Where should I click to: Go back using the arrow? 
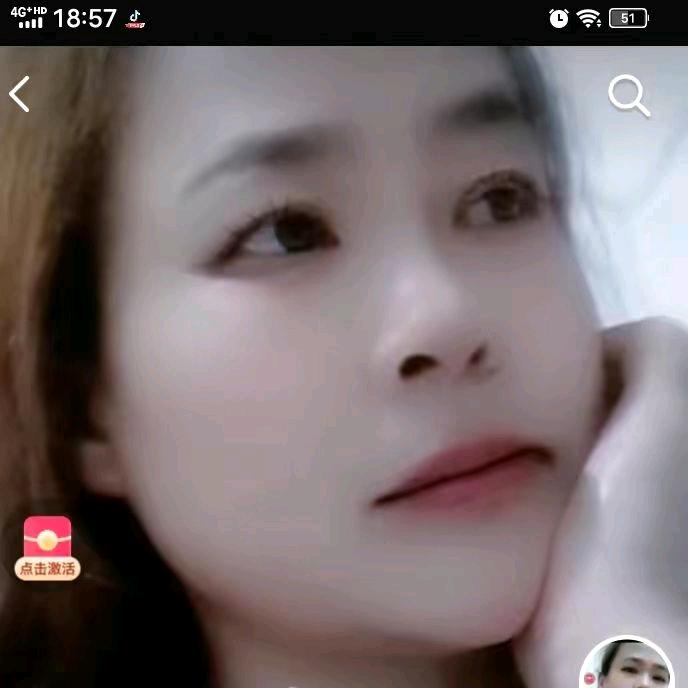click(x=20, y=95)
